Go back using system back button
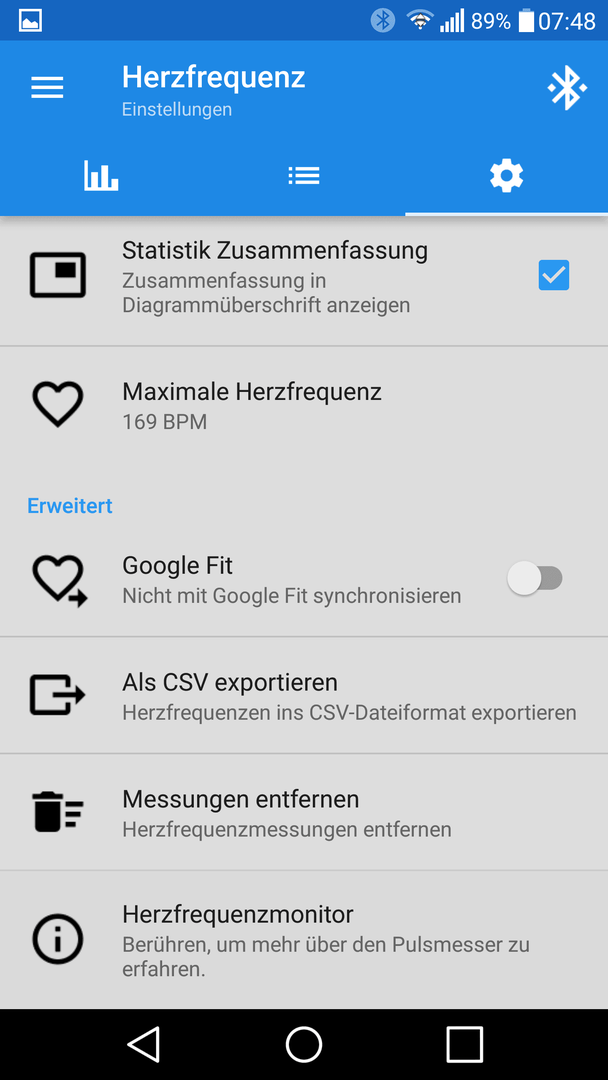The width and height of the screenshot is (608, 1080). (x=144, y=1043)
